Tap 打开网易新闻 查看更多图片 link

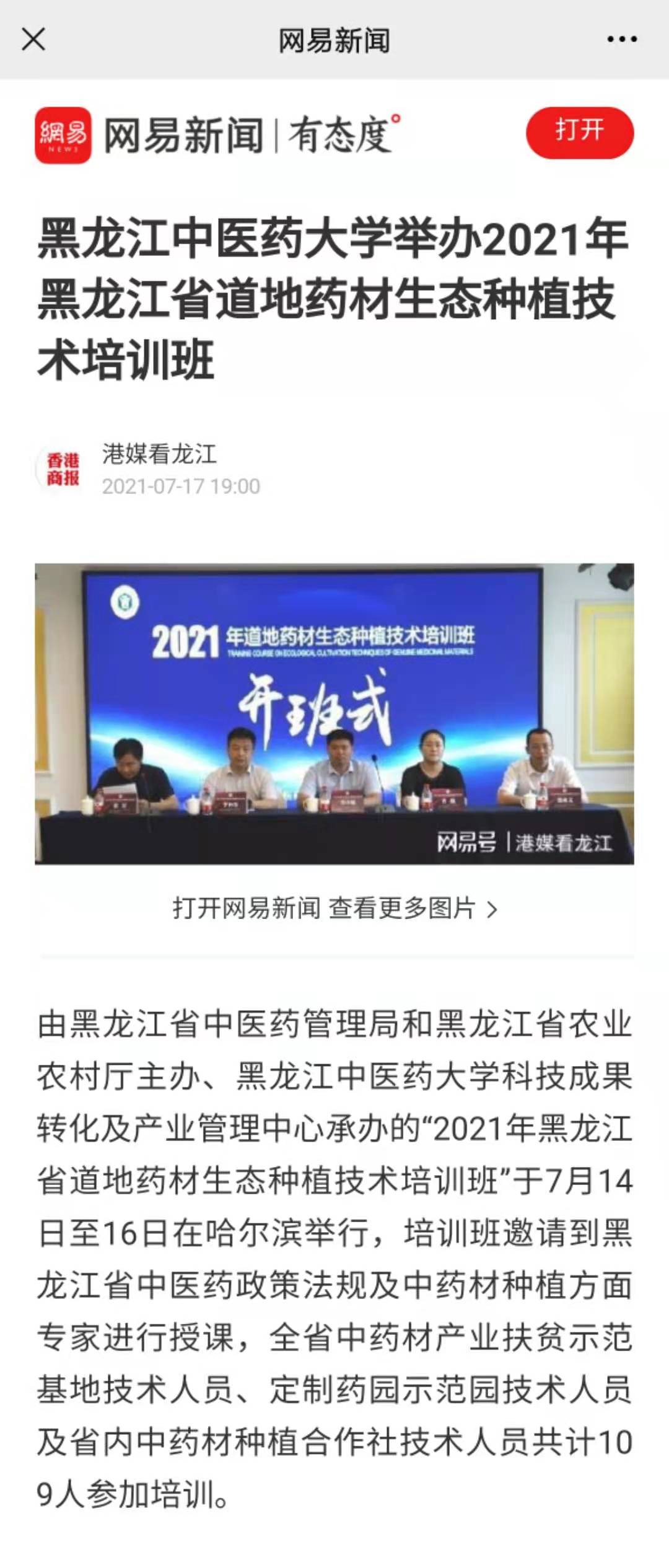tap(334, 909)
